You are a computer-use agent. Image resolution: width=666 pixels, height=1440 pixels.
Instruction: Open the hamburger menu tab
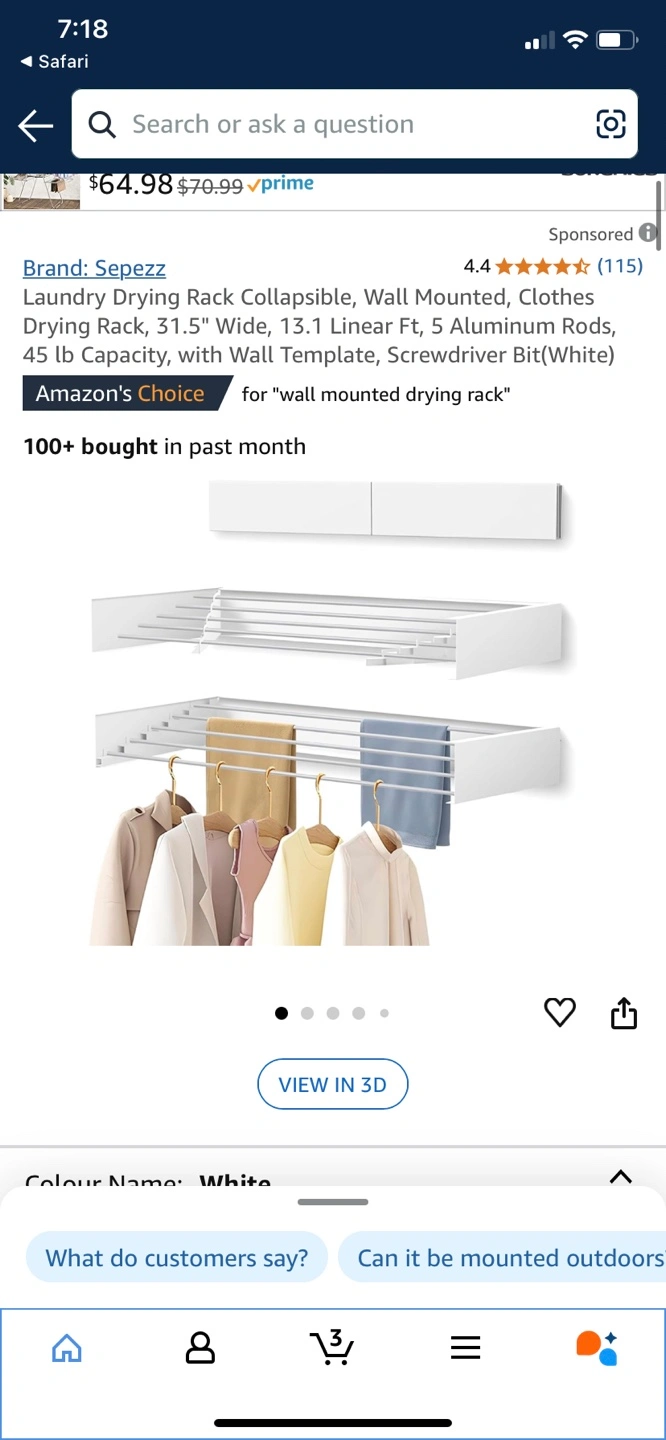point(466,1348)
